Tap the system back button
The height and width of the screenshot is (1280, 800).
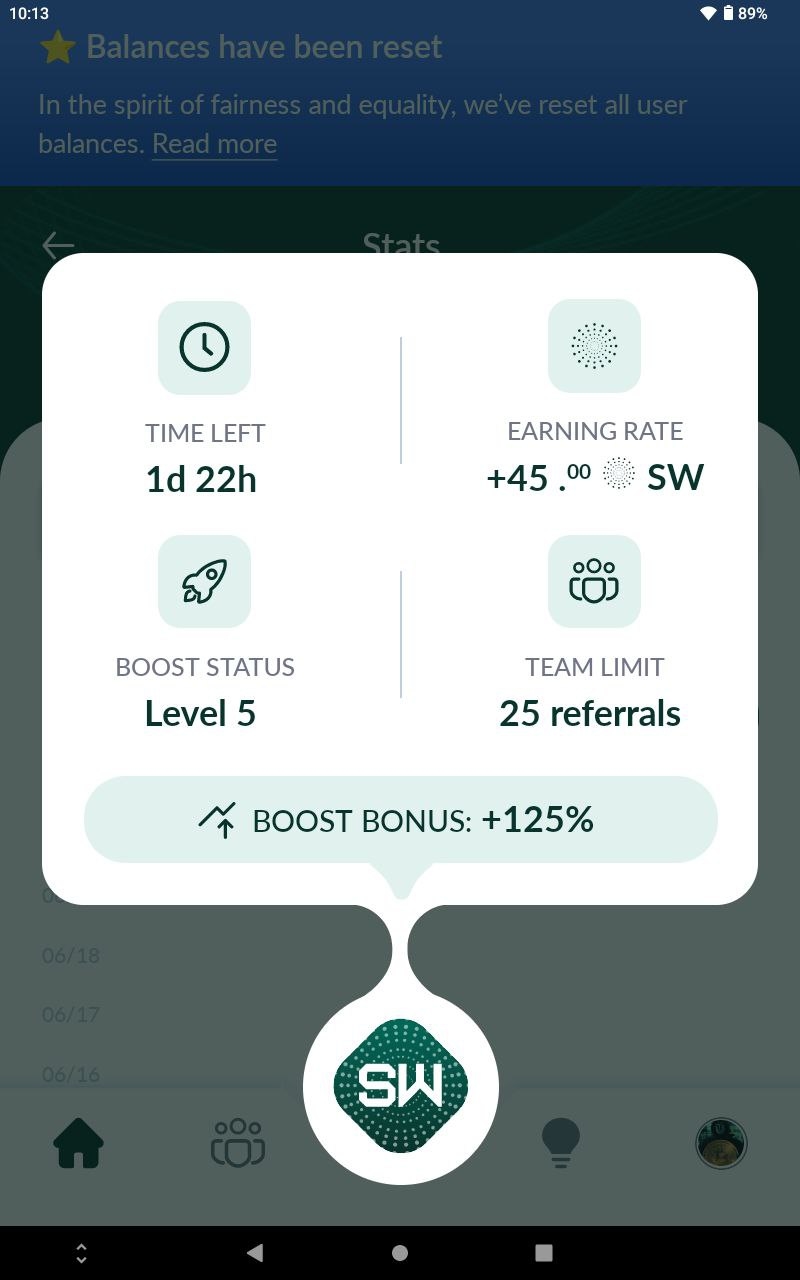click(255, 1252)
